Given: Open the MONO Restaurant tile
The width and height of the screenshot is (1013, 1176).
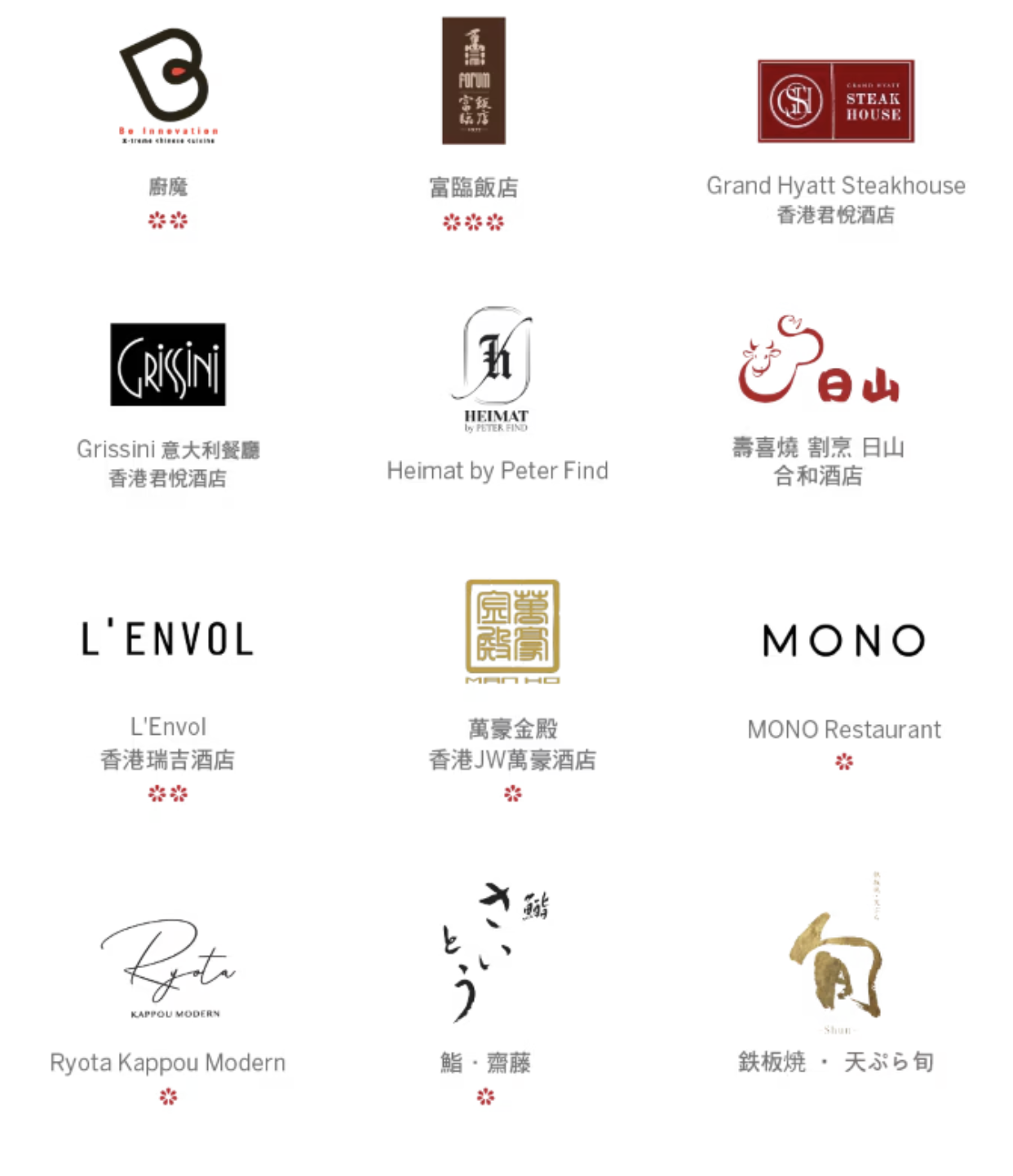Looking at the screenshot, I should pyautogui.click(x=843, y=641).
